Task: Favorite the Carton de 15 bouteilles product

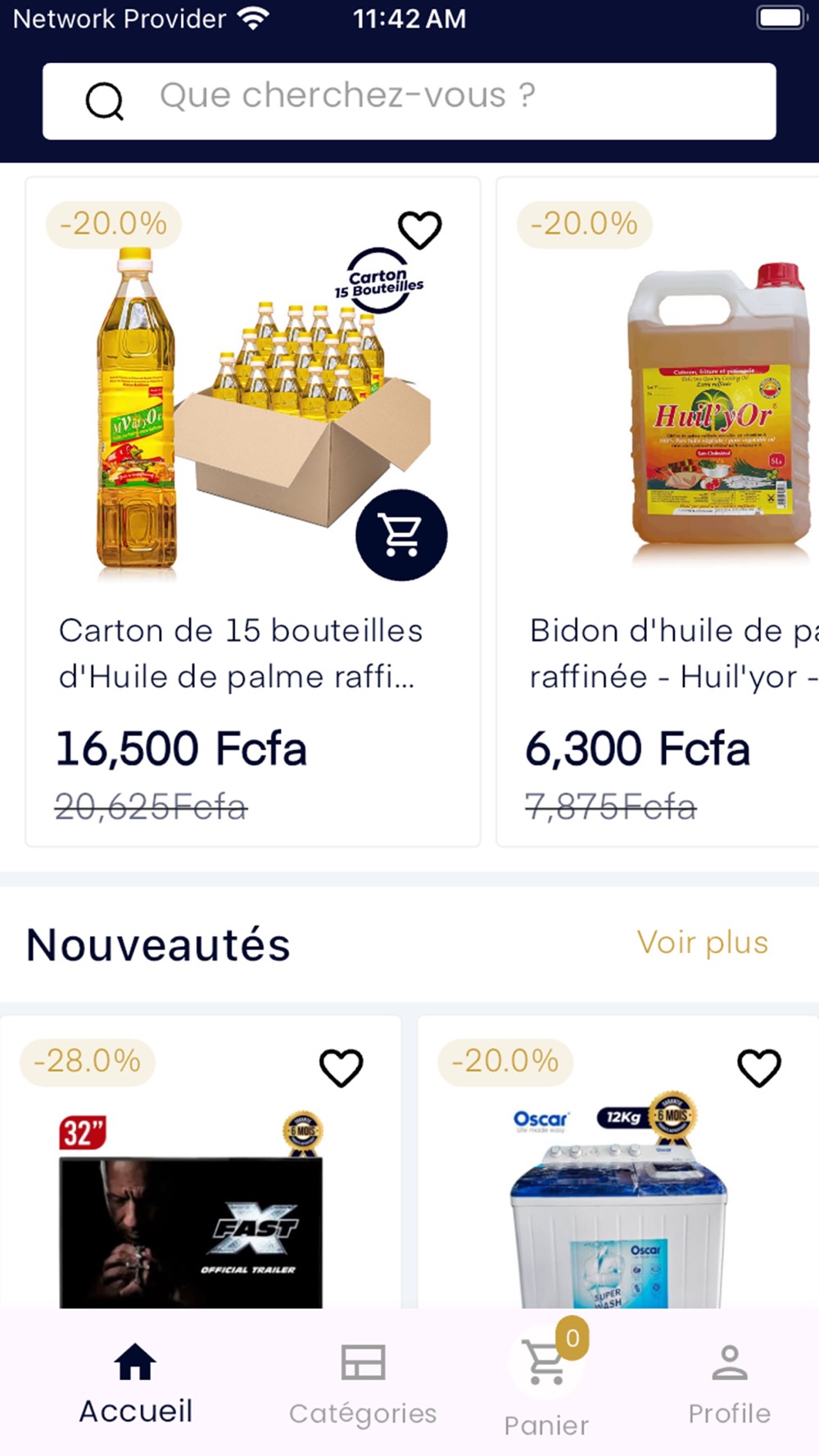Action: coord(419,230)
